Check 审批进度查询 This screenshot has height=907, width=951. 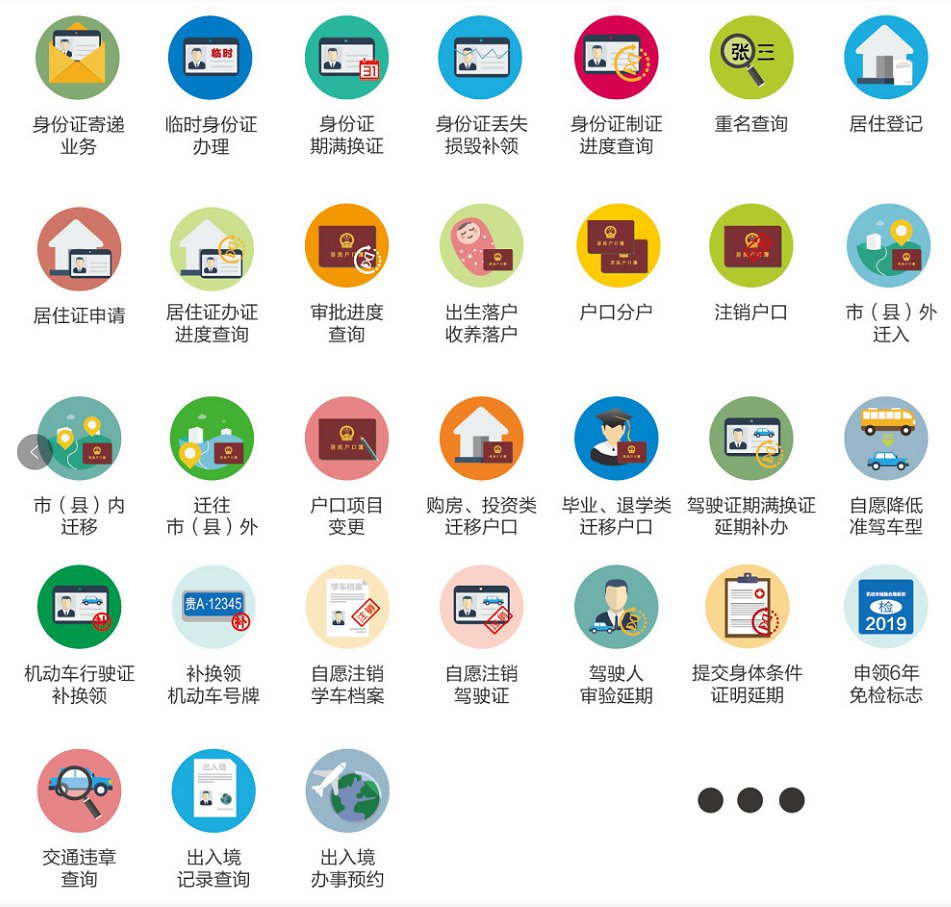[346, 247]
